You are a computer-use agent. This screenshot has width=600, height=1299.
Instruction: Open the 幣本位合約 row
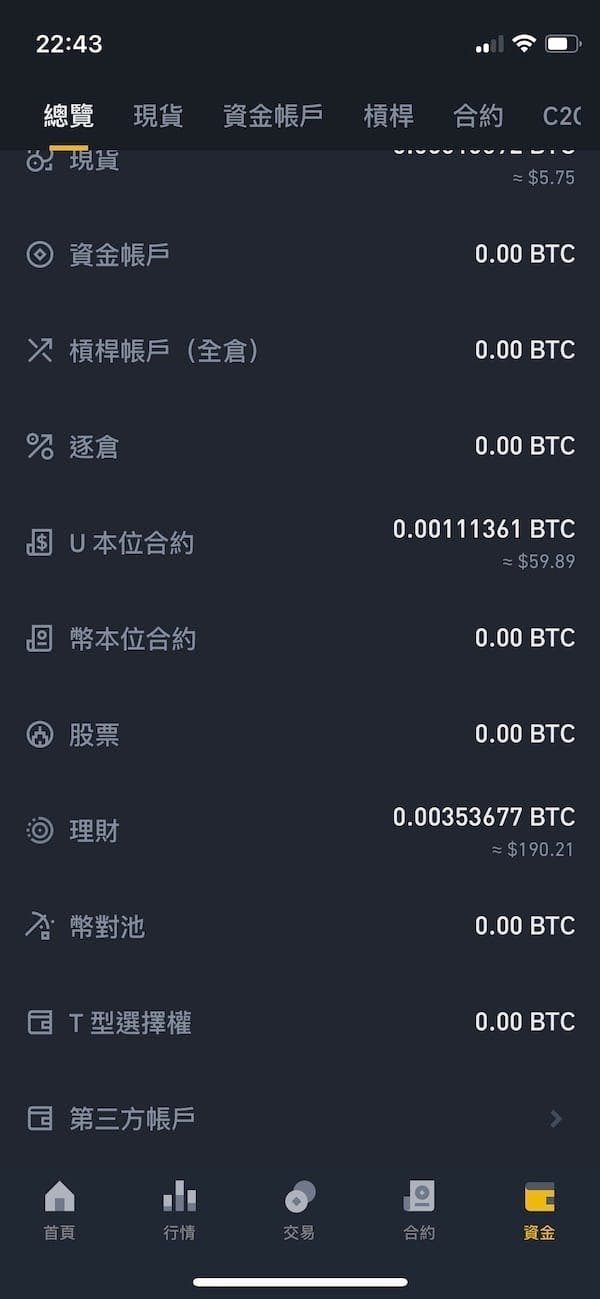pos(300,638)
